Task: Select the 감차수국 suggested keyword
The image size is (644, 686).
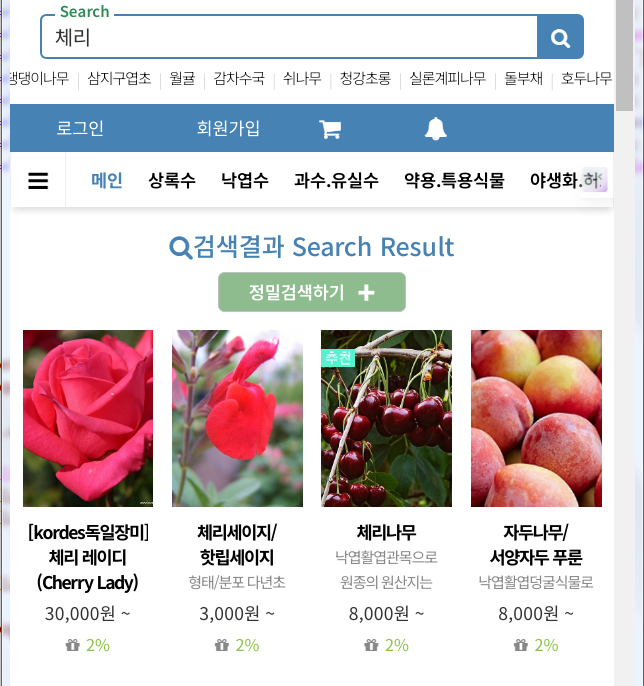Action: pos(239,78)
